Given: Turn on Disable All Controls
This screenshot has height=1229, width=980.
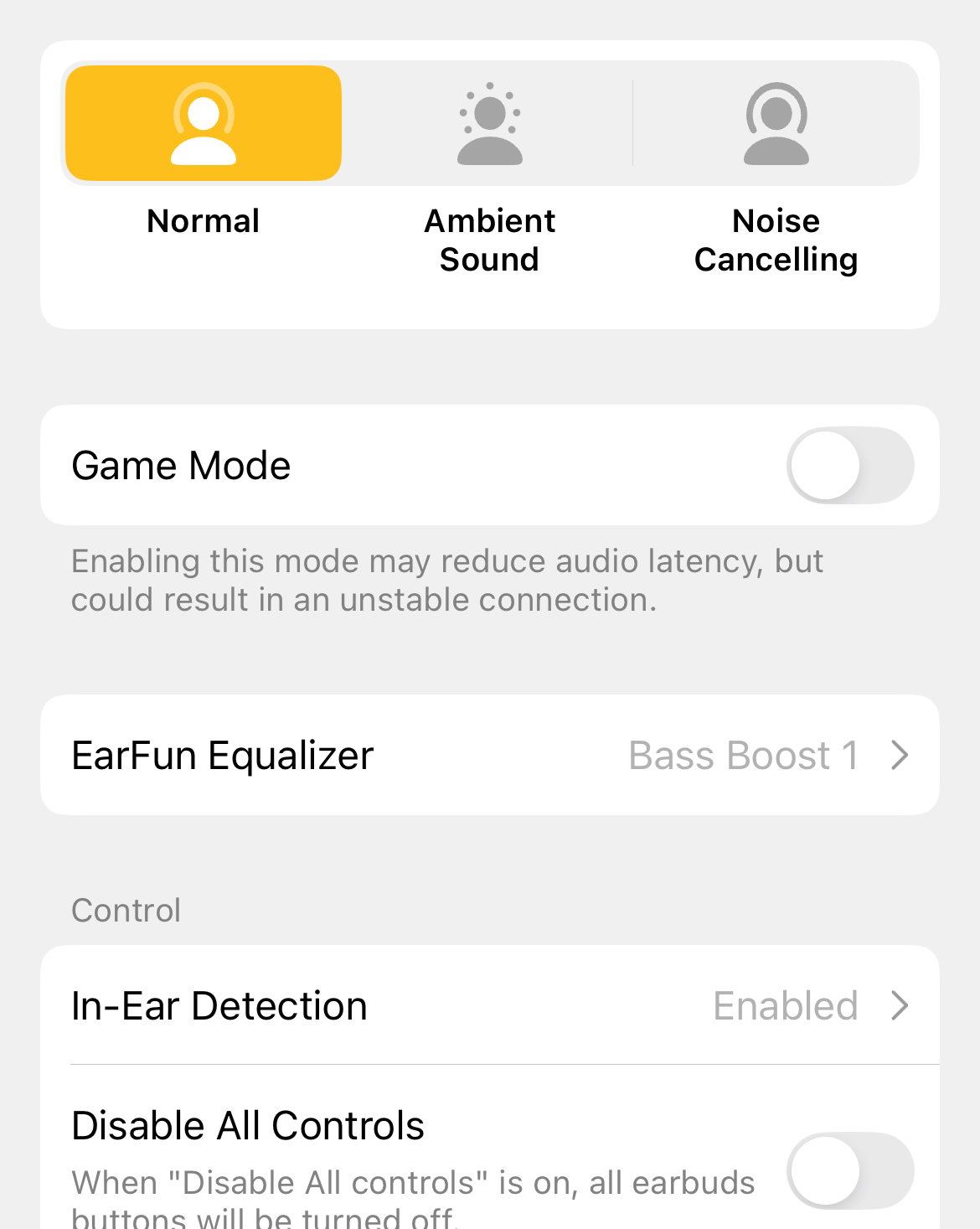Looking at the screenshot, I should click(849, 1170).
